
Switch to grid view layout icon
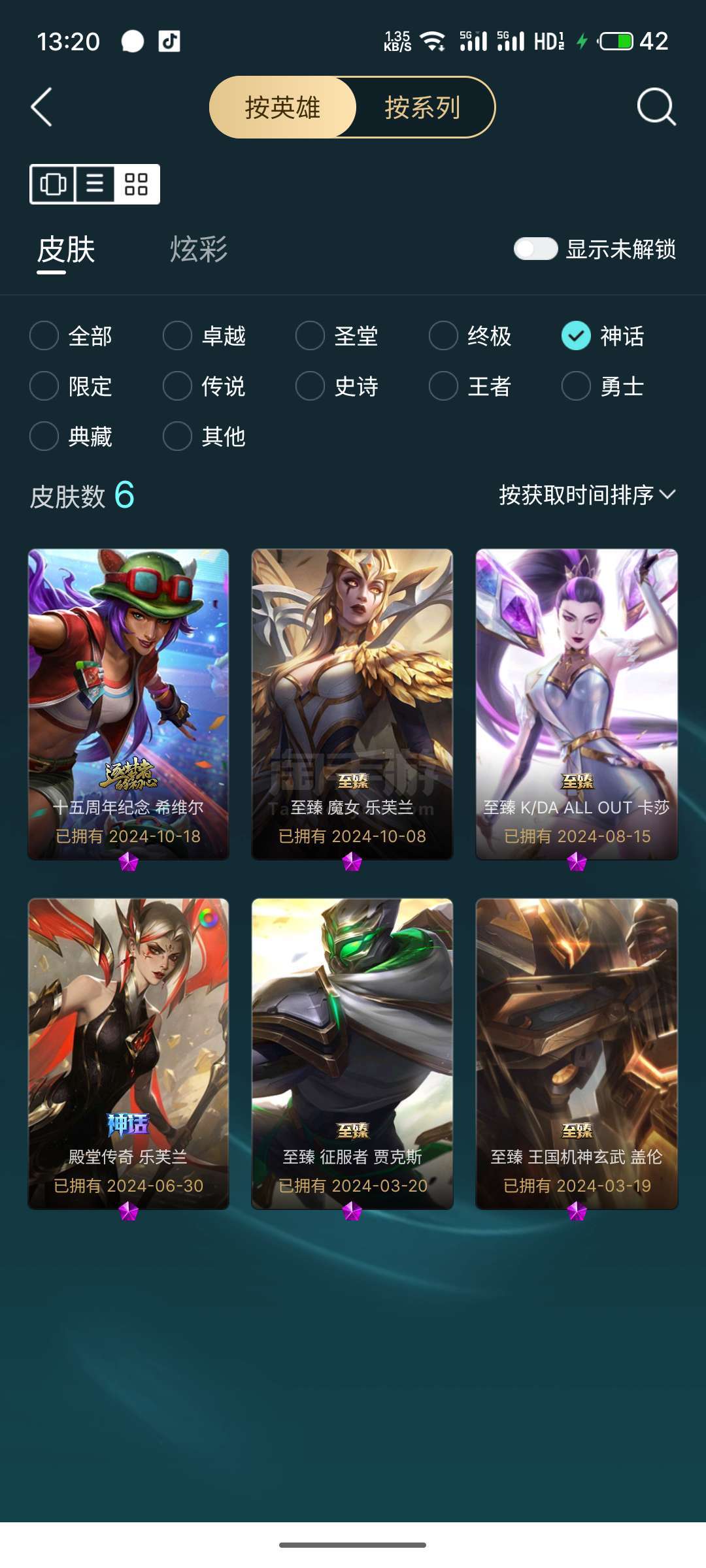(x=136, y=184)
